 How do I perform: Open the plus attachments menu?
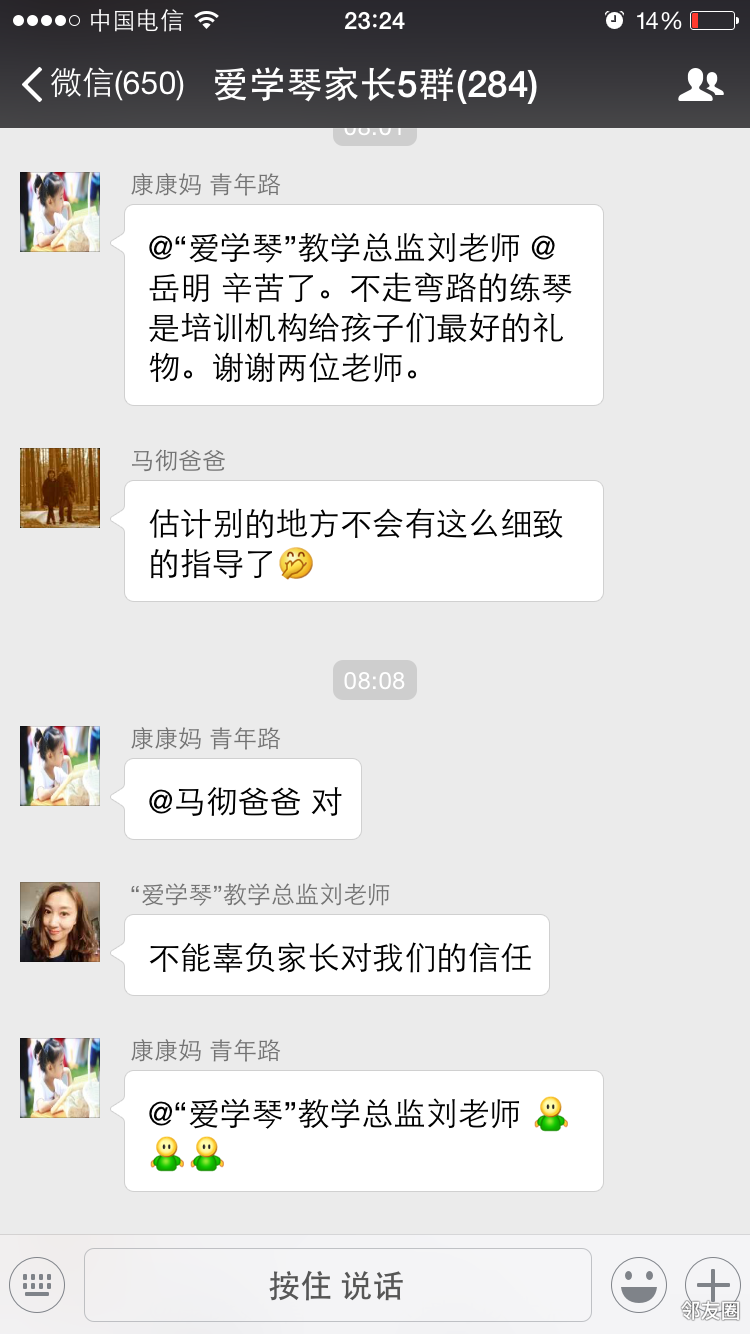tap(712, 1284)
